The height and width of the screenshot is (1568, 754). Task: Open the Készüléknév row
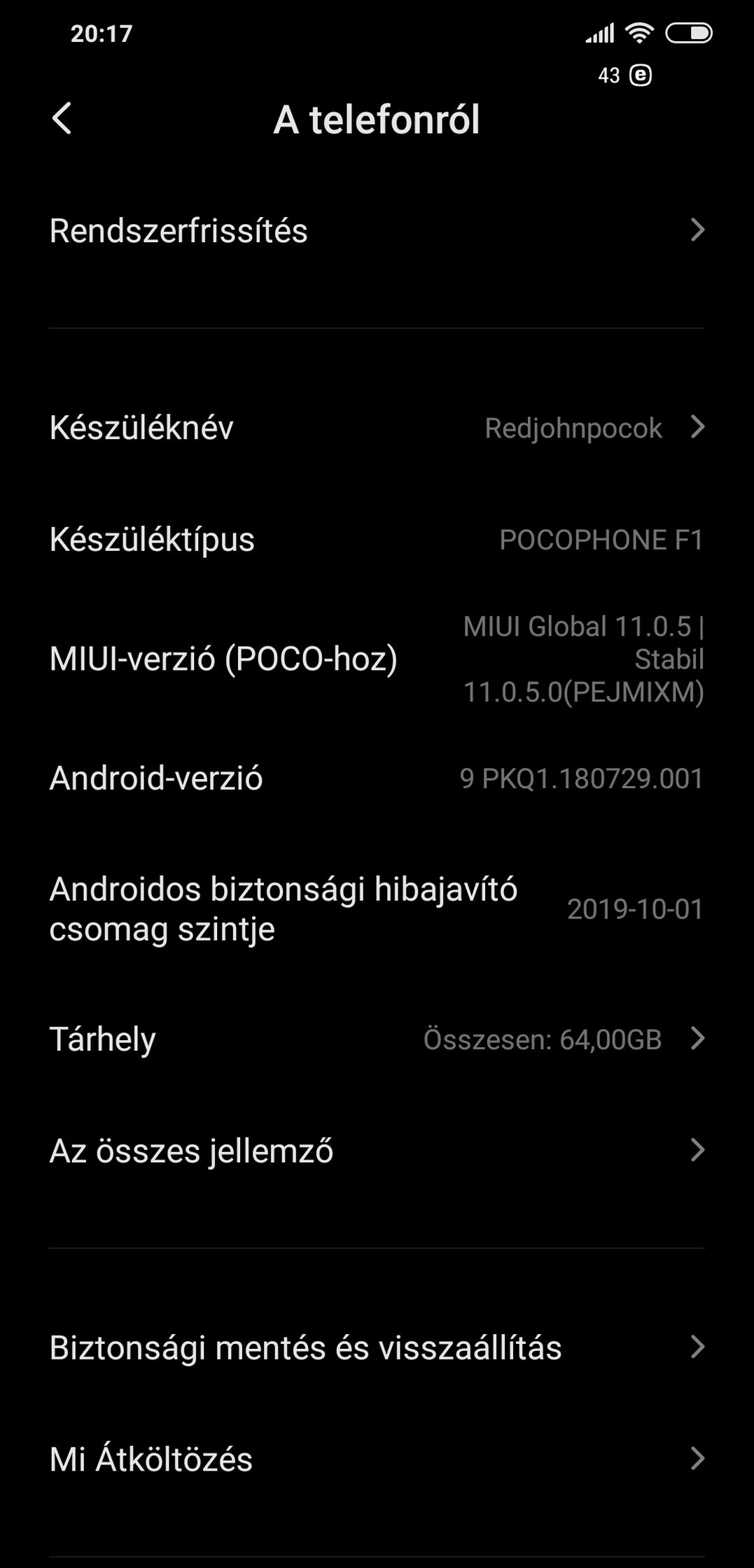click(x=377, y=427)
